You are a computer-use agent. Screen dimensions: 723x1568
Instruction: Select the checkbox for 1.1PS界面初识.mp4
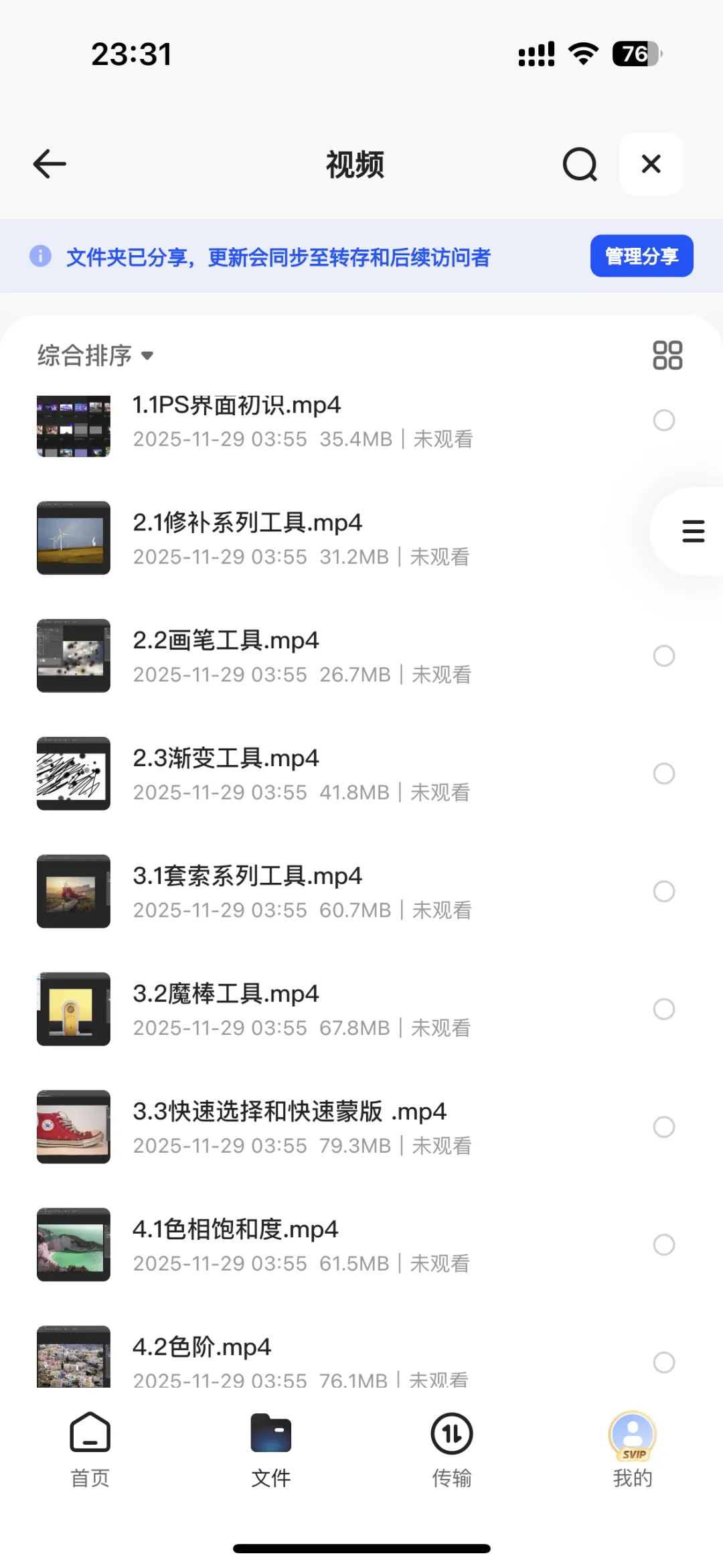point(663,421)
